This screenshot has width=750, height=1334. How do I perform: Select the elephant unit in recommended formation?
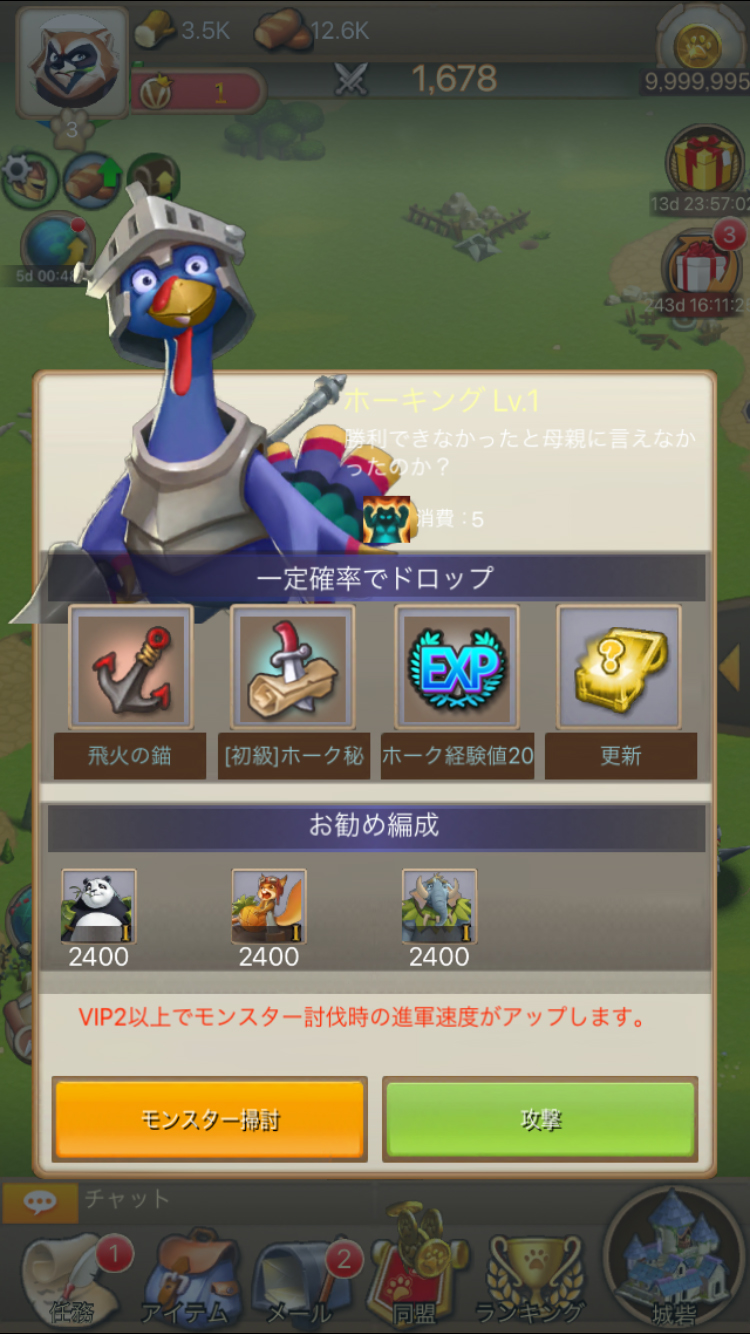point(439,906)
